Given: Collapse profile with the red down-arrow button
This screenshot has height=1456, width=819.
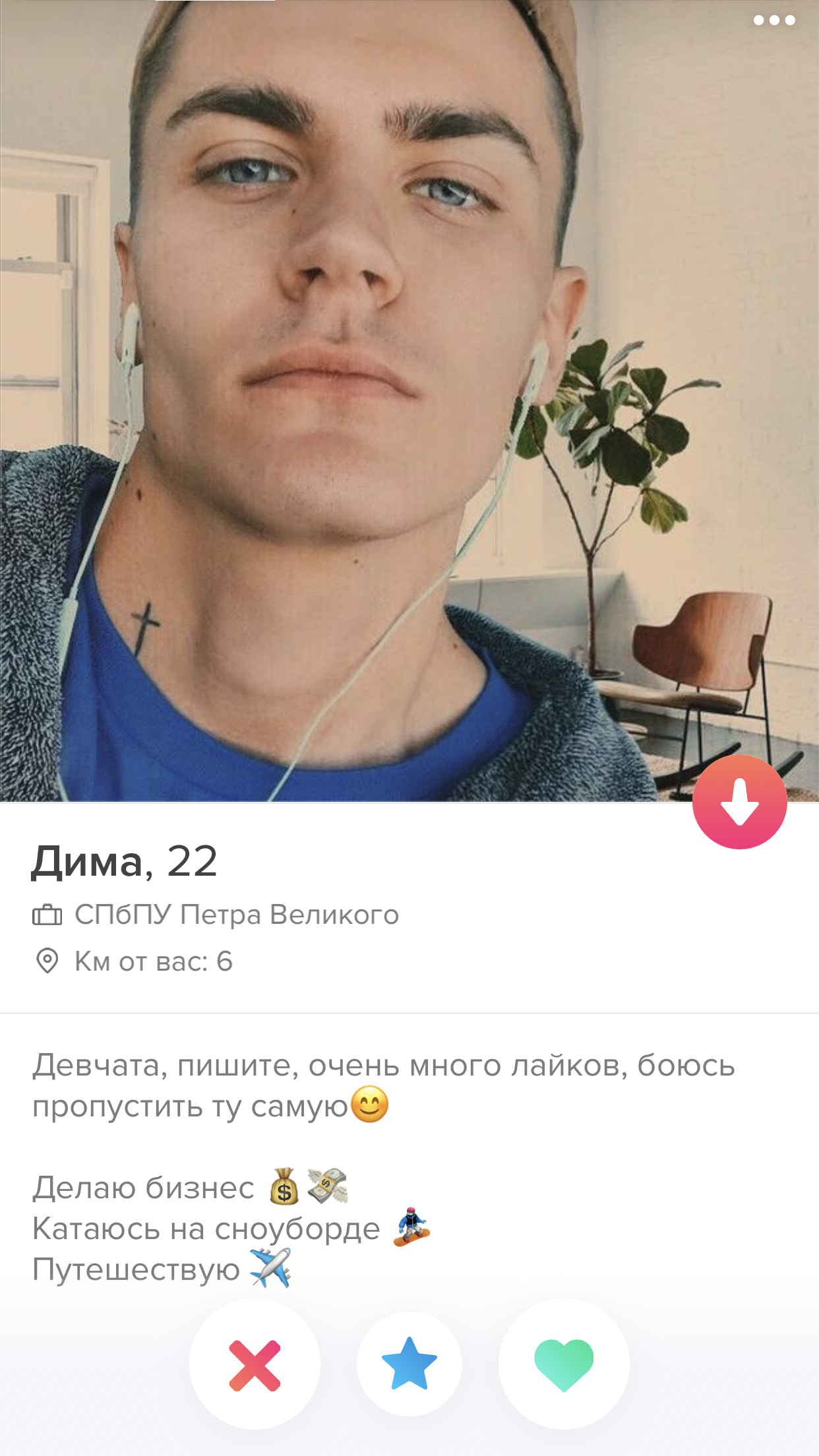Looking at the screenshot, I should (x=739, y=802).
